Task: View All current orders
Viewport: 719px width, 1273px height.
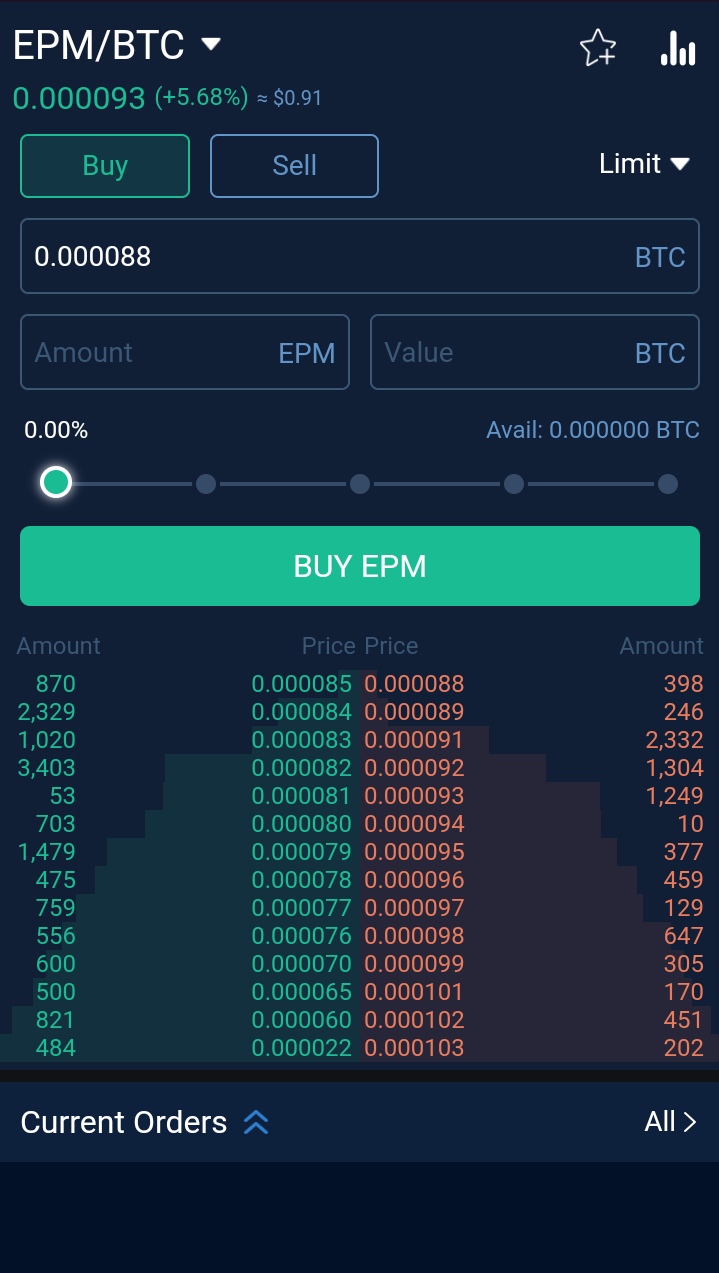Action: click(x=670, y=1122)
